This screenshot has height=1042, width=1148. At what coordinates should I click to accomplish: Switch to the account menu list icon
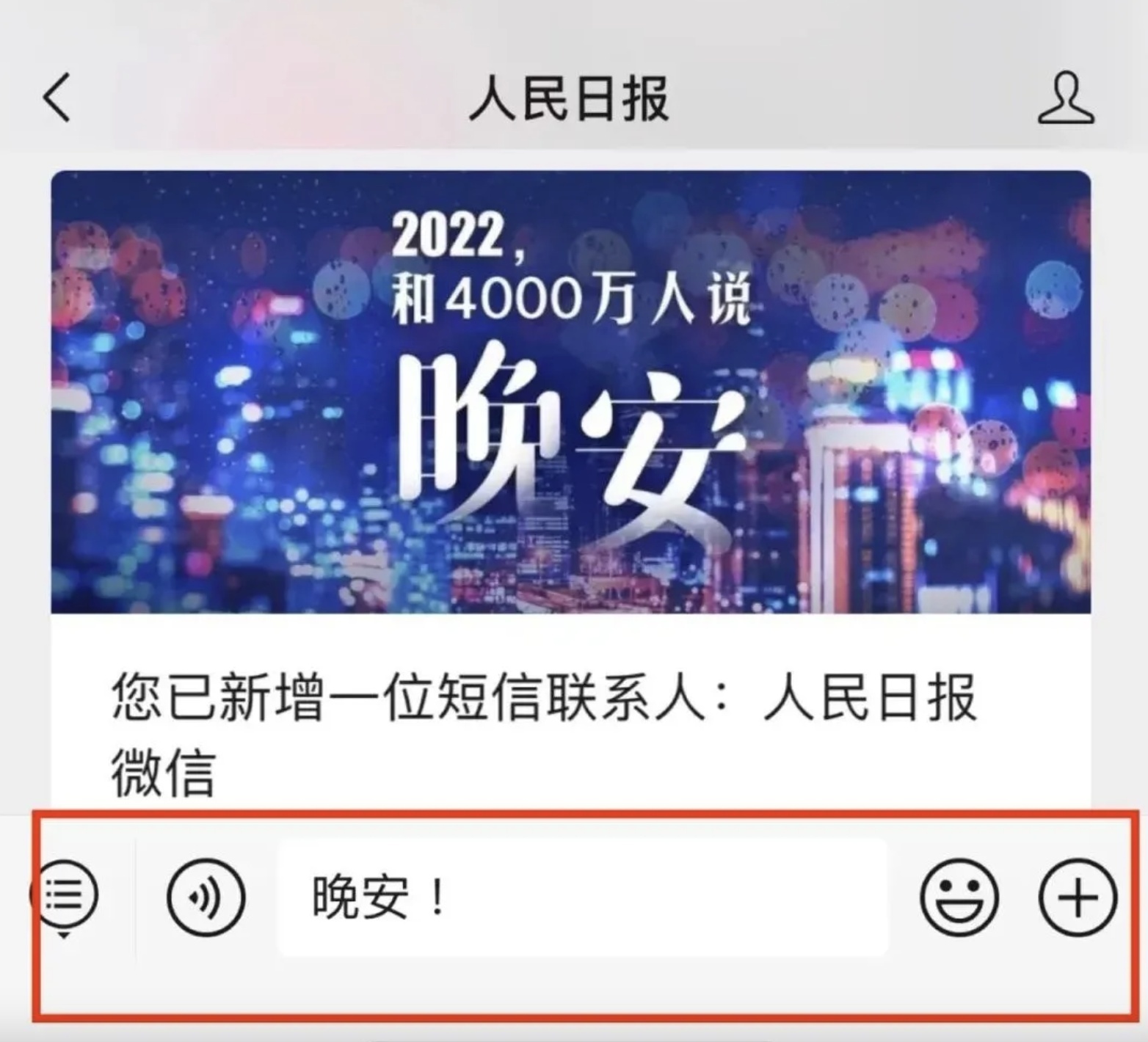[65, 895]
